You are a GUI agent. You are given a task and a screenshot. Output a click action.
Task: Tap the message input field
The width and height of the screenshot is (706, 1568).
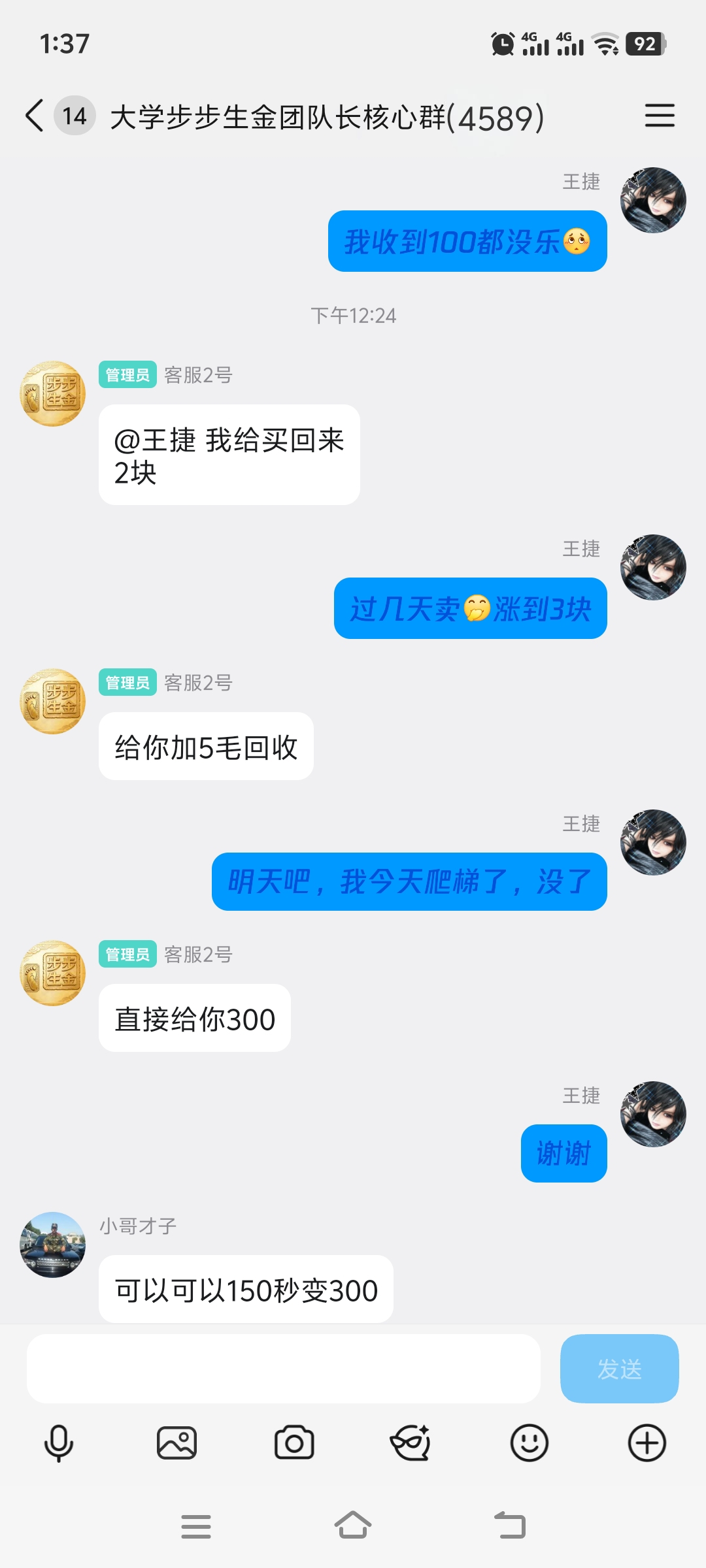(x=283, y=1368)
